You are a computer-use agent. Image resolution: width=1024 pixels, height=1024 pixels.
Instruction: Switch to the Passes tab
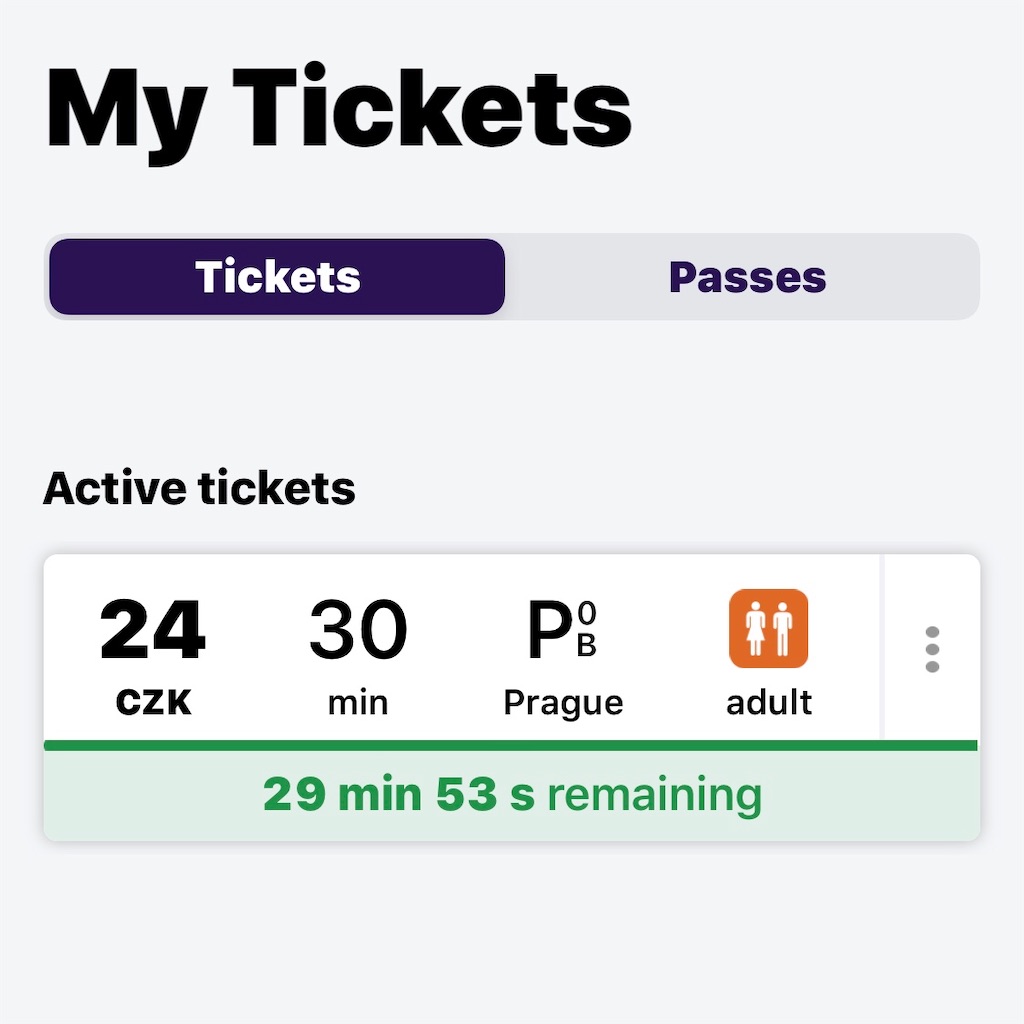click(746, 277)
